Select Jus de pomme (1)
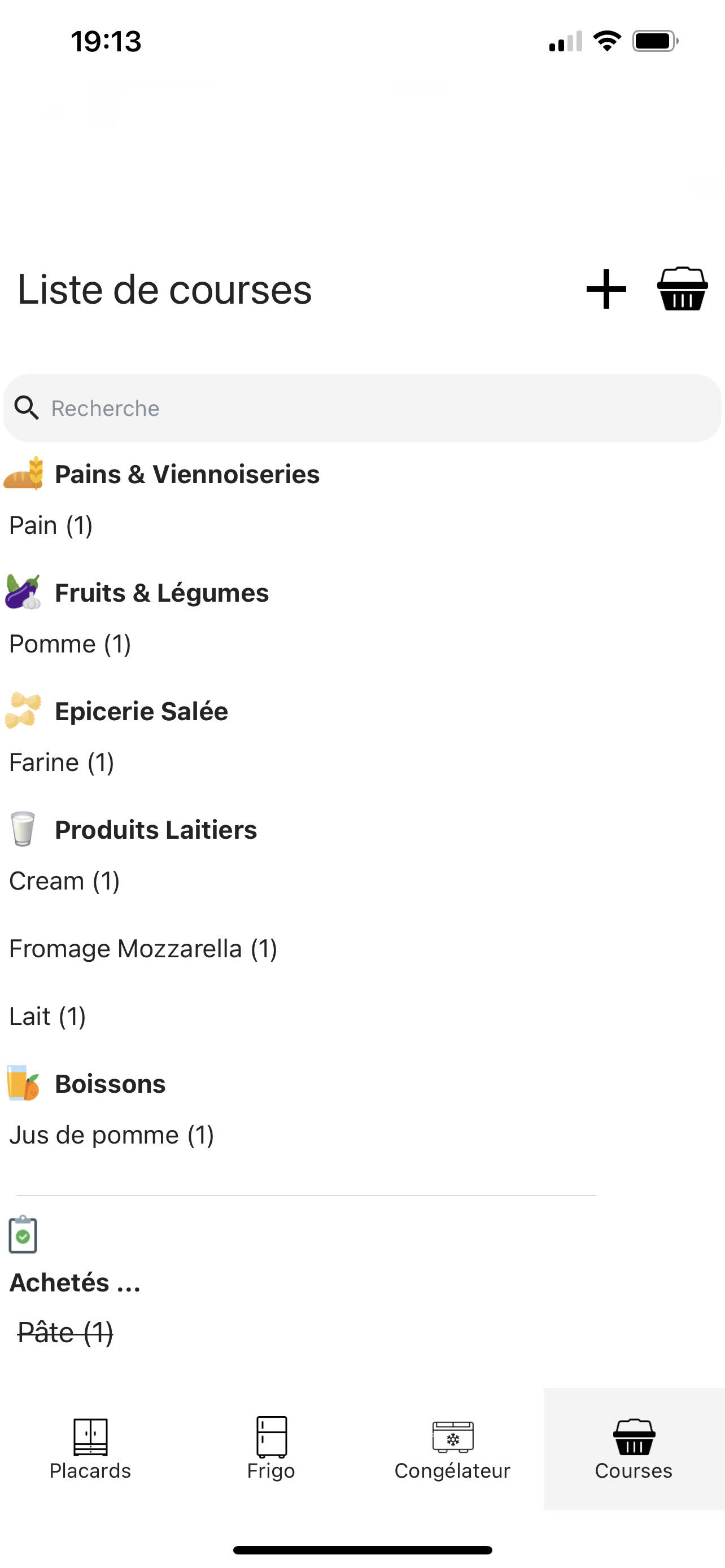 (x=111, y=1135)
